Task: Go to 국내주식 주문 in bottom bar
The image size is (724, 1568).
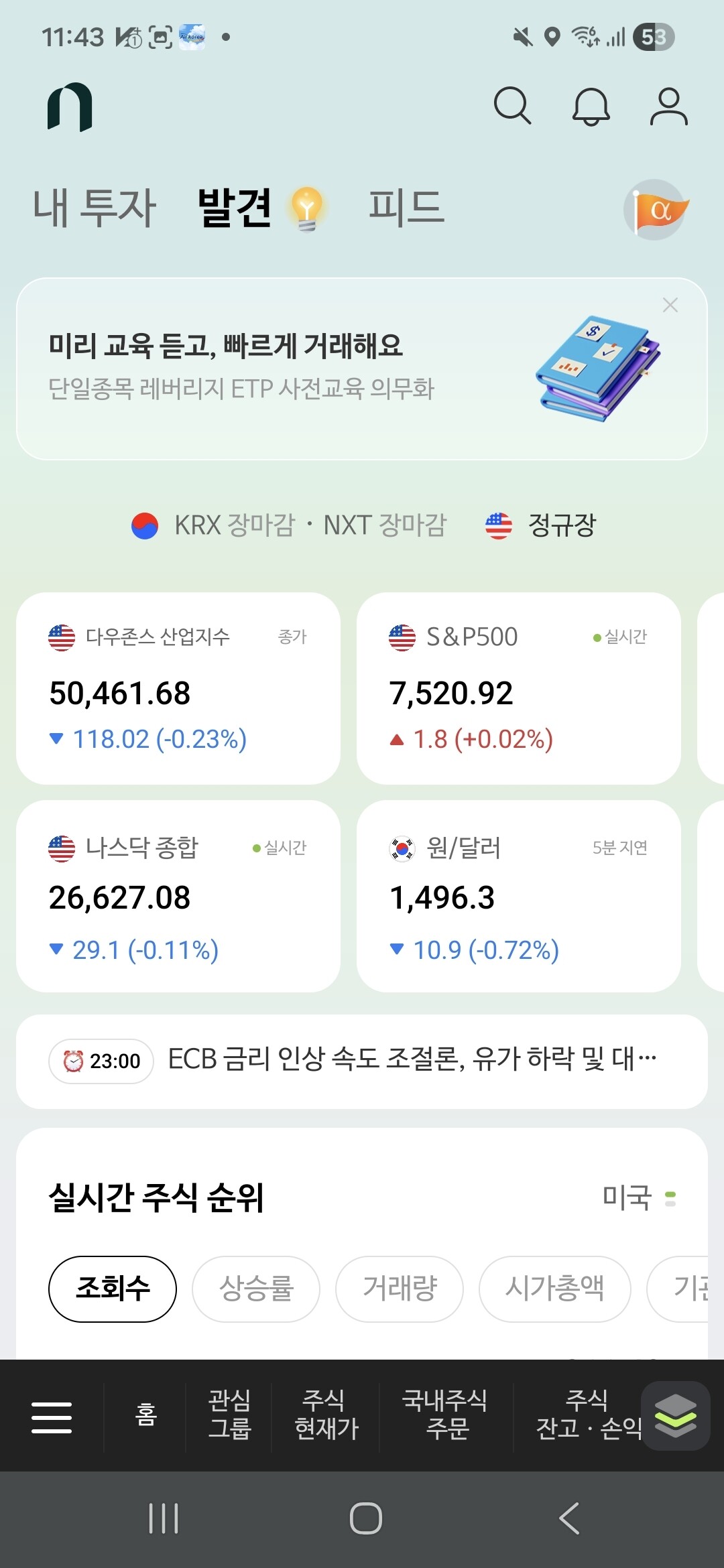Action: (446, 1415)
